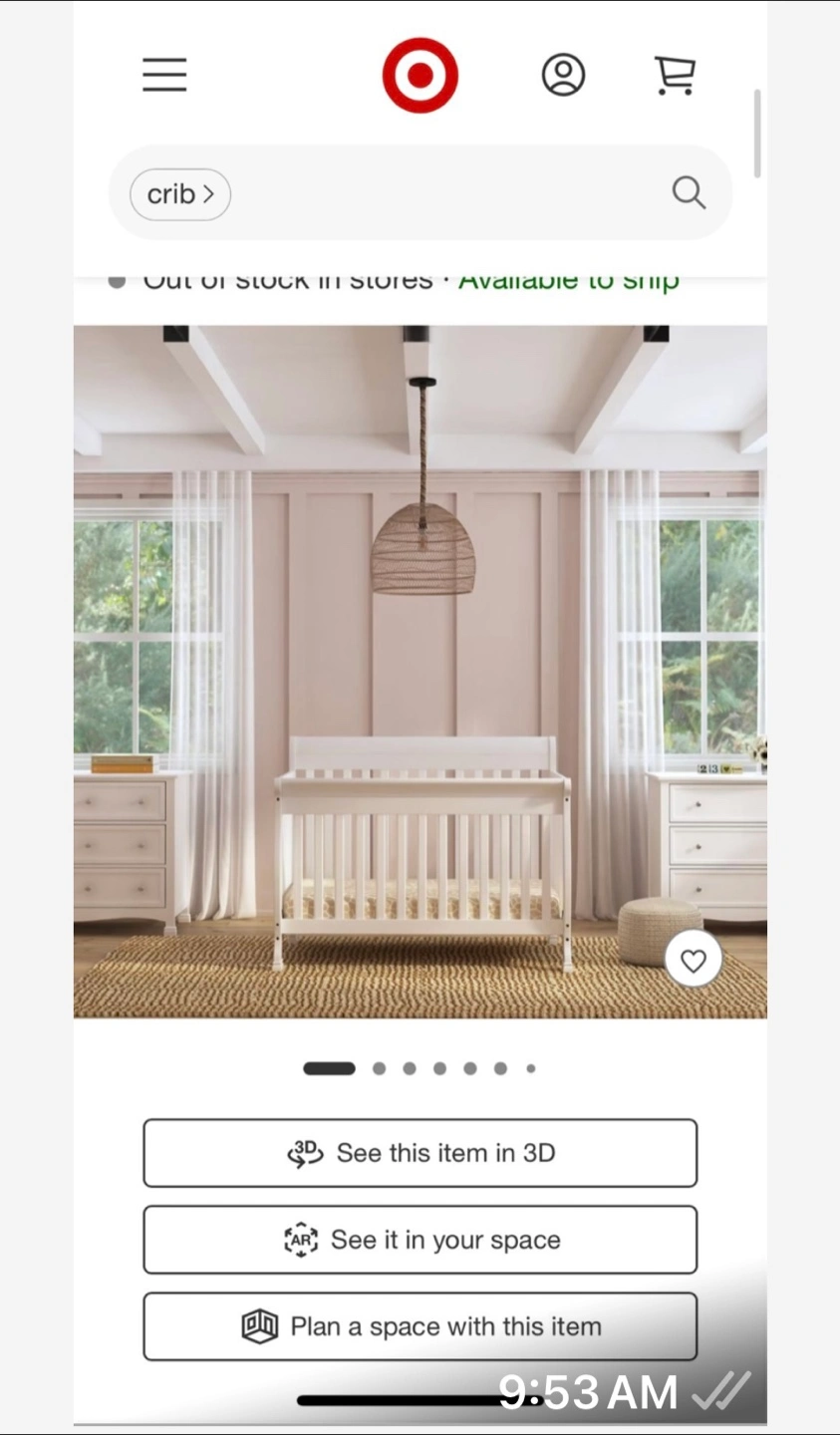
Task: Jump to the second image dot
Action: click(379, 1068)
